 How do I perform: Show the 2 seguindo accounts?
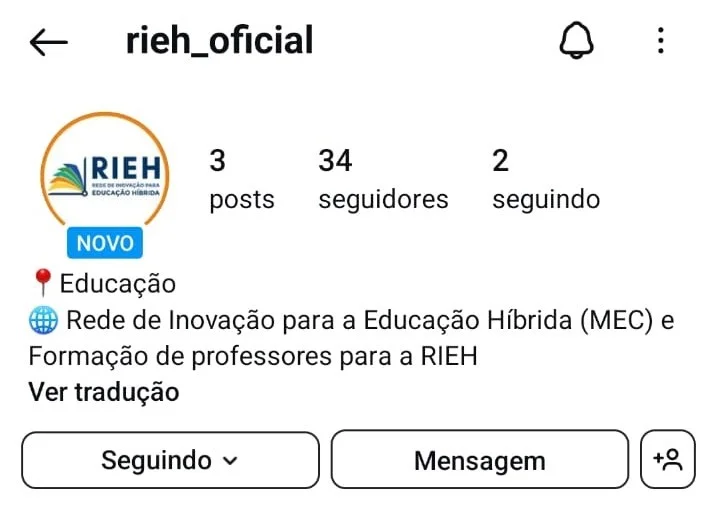coord(545,179)
